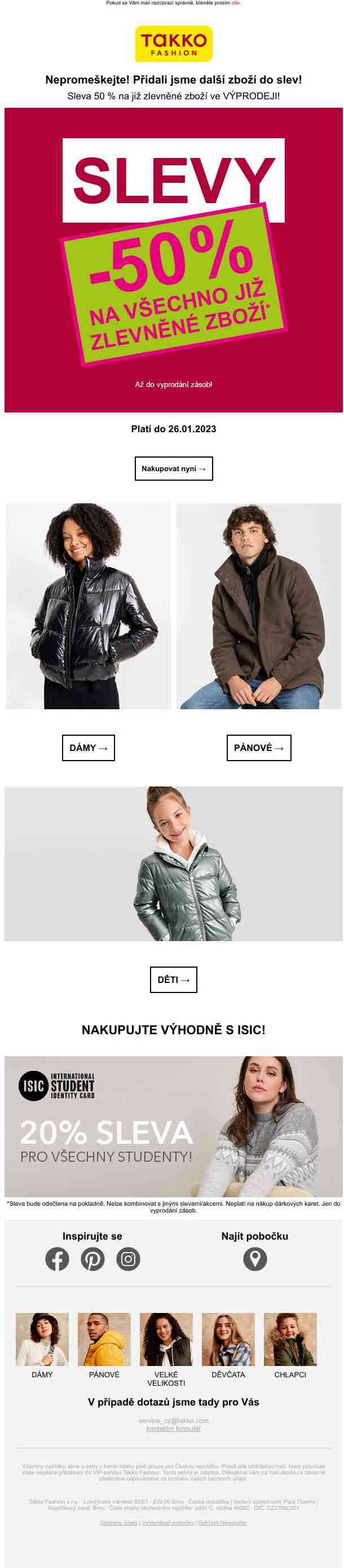The height and width of the screenshot is (1568, 344).
Task: Tap the Nakupovat nyní button
Action: click(x=174, y=469)
